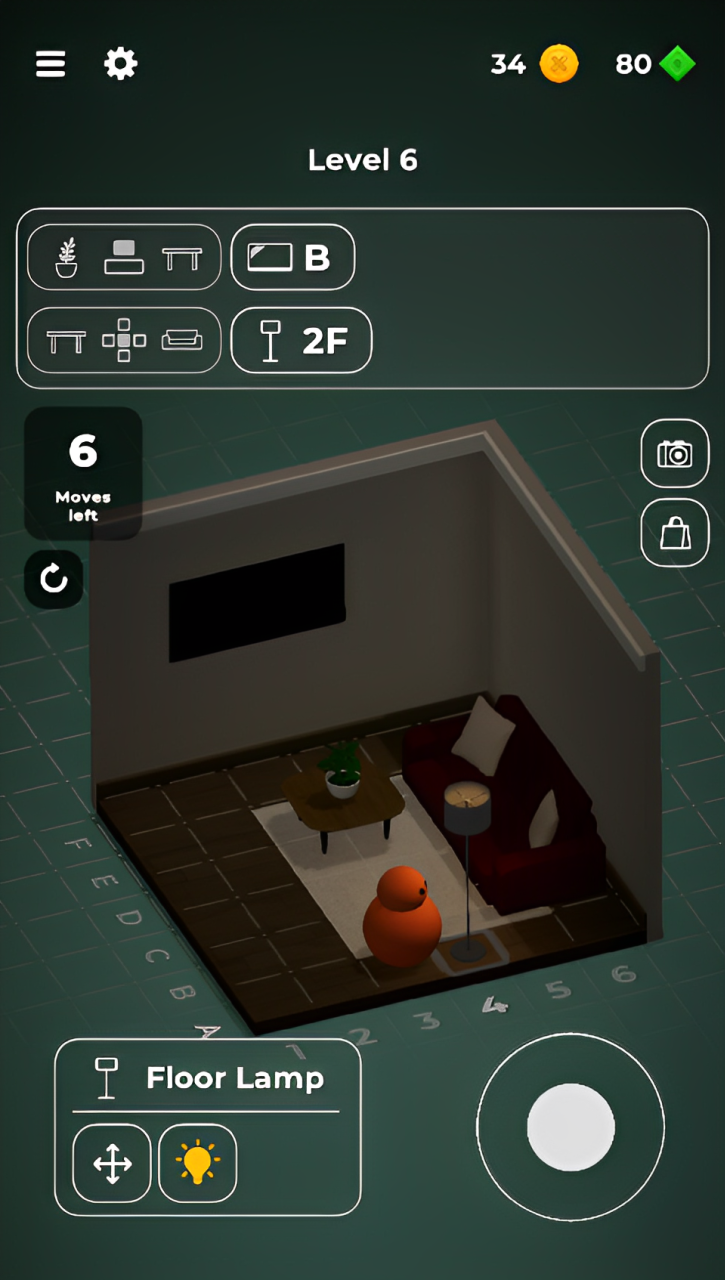Tap the plus-shaped layout objective icon
Screen dimensions: 725x1280
pos(123,341)
